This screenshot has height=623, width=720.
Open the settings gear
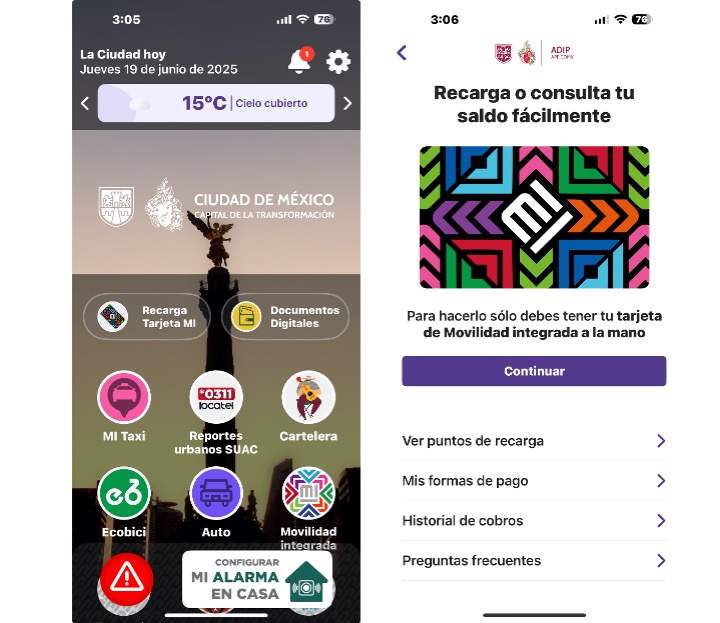coord(339,62)
